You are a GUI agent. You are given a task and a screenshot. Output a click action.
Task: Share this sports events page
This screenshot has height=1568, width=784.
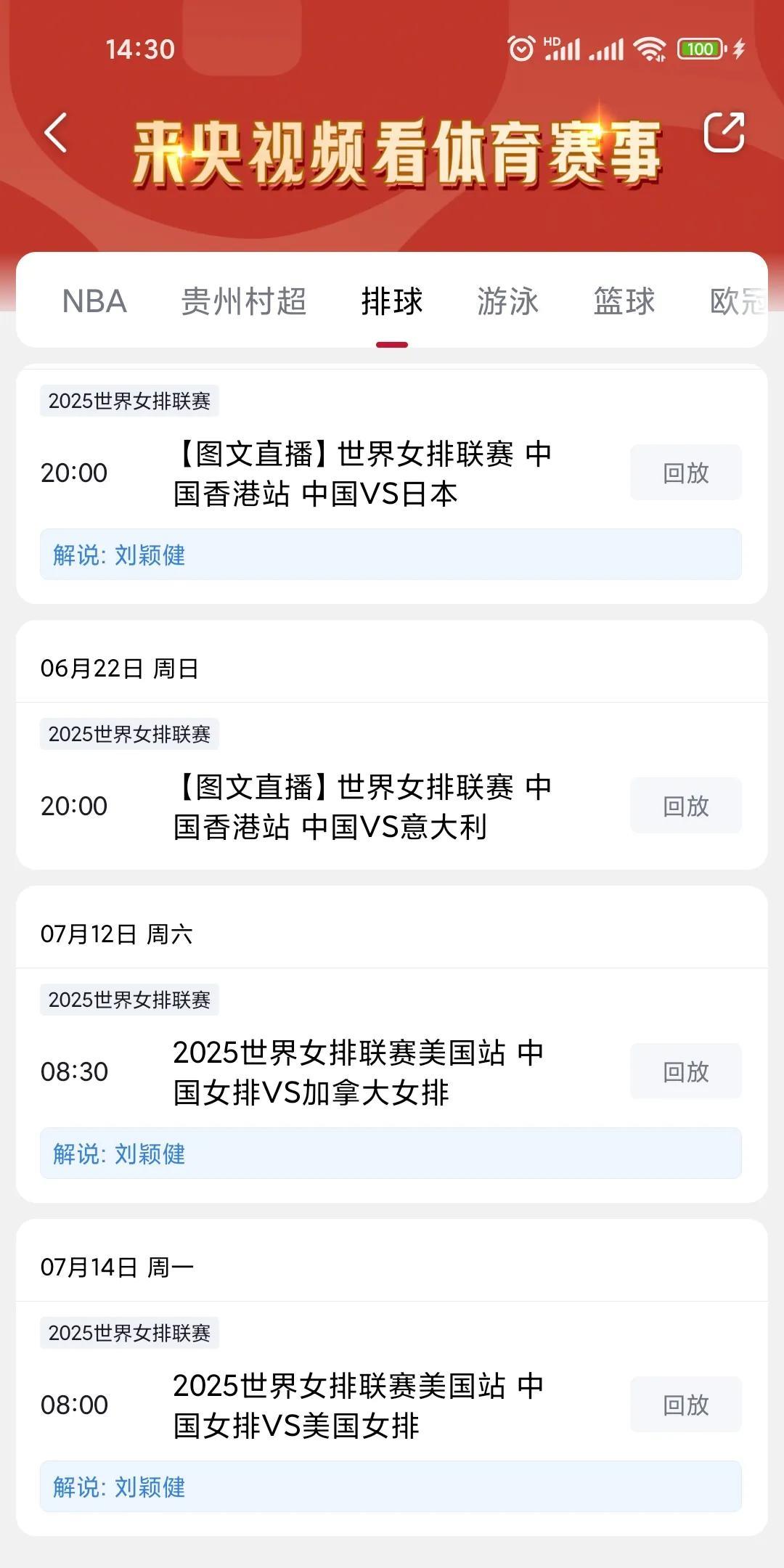point(724,133)
